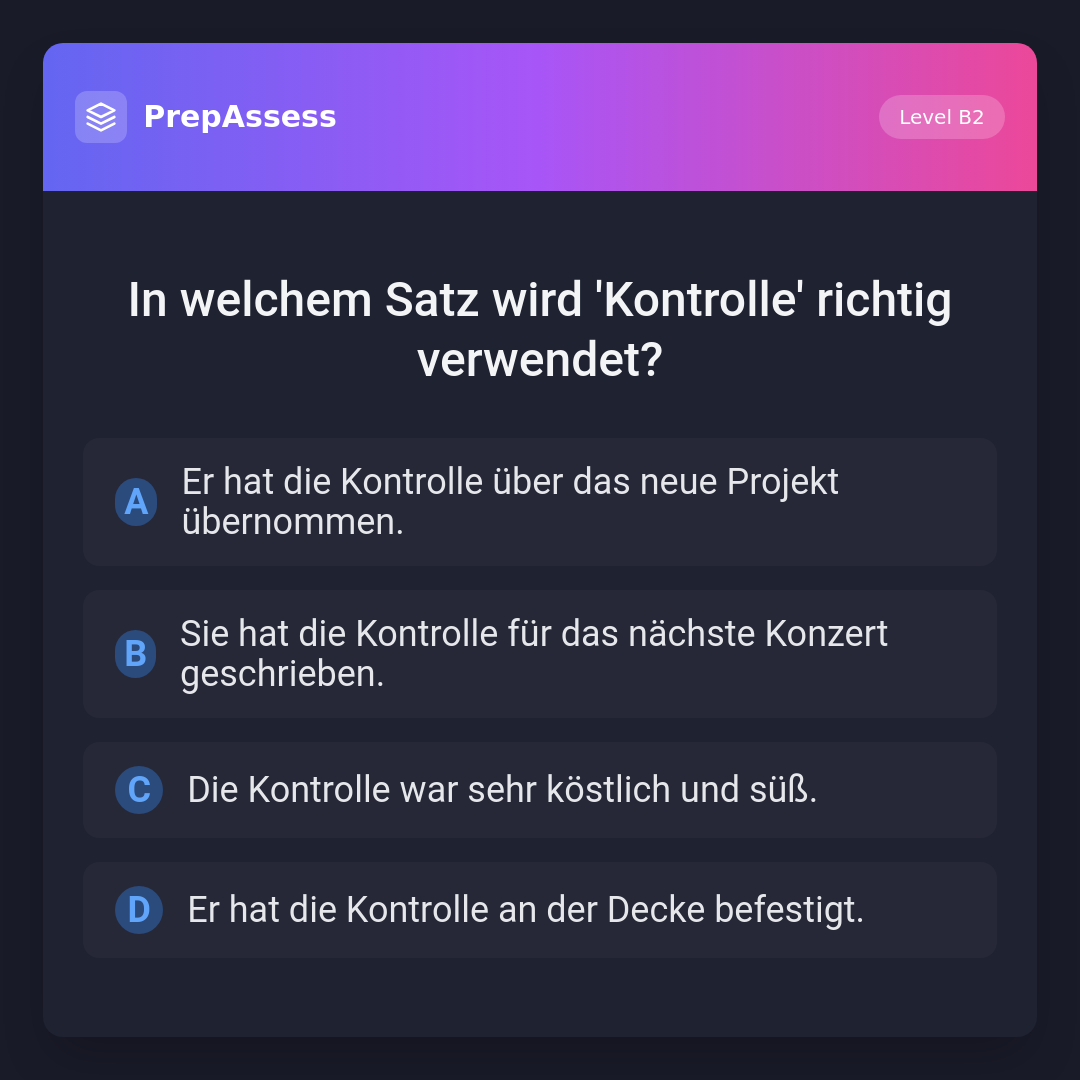The image size is (1080, 1080).
Task: Select answer D 'an der Decke befestigt'
Action: point(540,910)
